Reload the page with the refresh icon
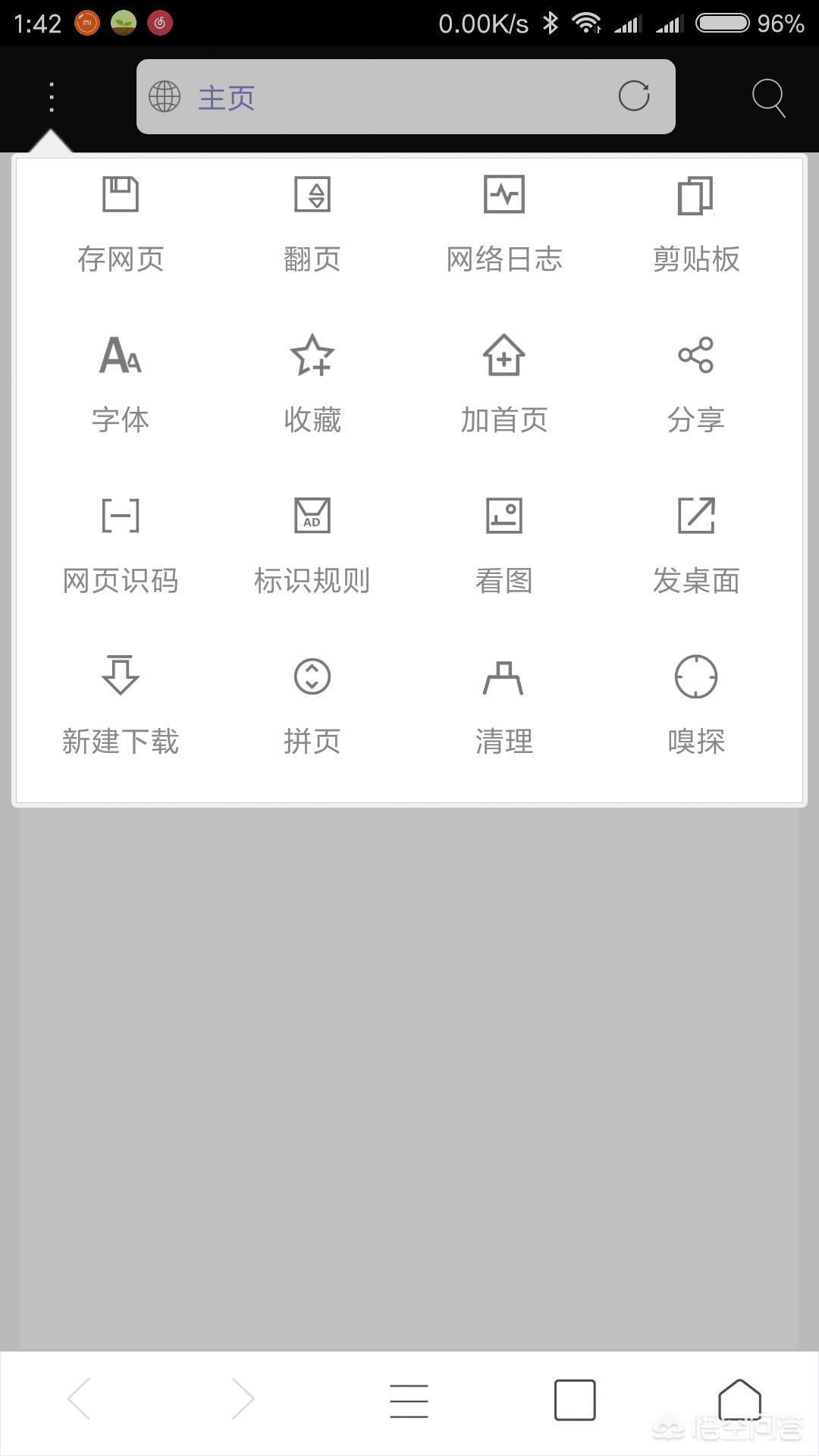This screenshot has height=1456, width=819. tap(634, 96)
